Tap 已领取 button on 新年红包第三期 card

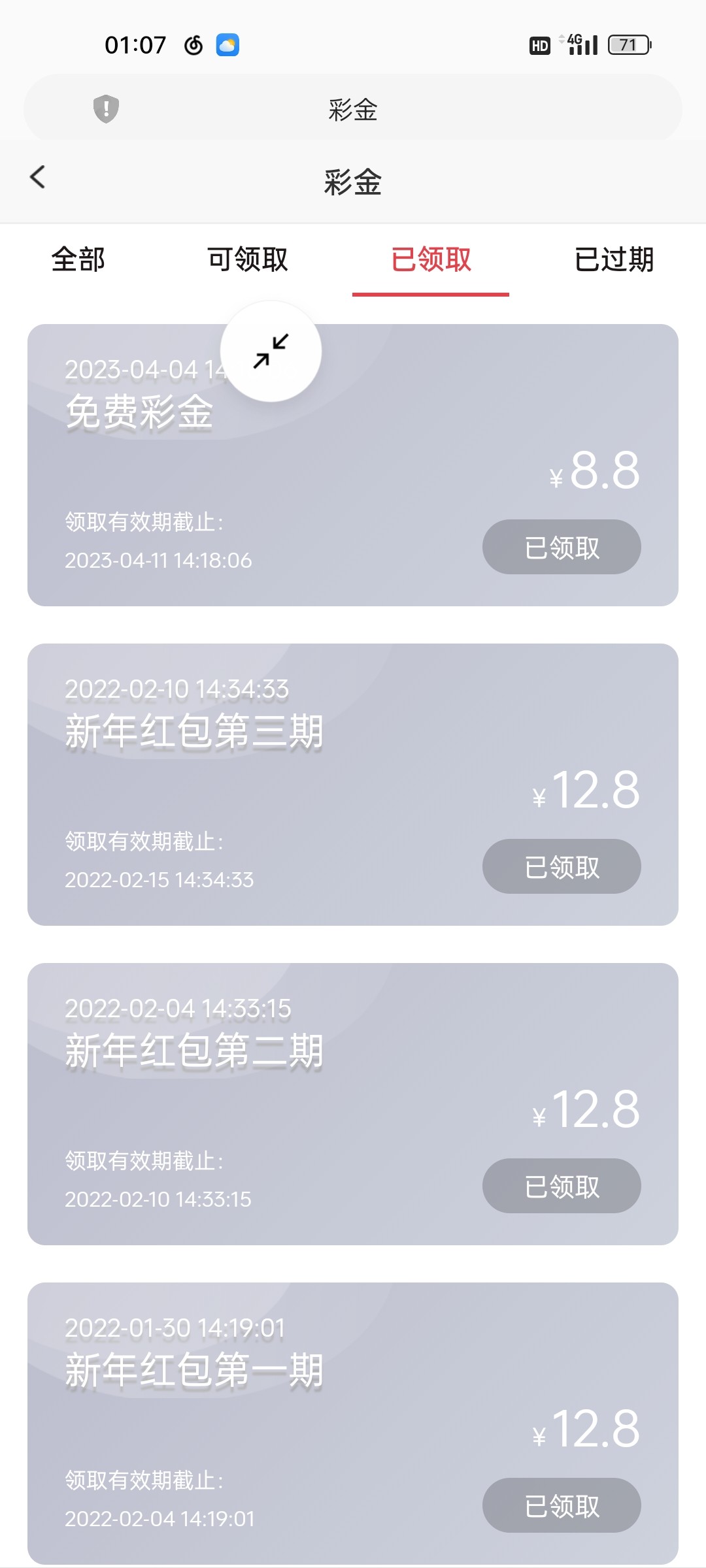click(x=562, y=867)
